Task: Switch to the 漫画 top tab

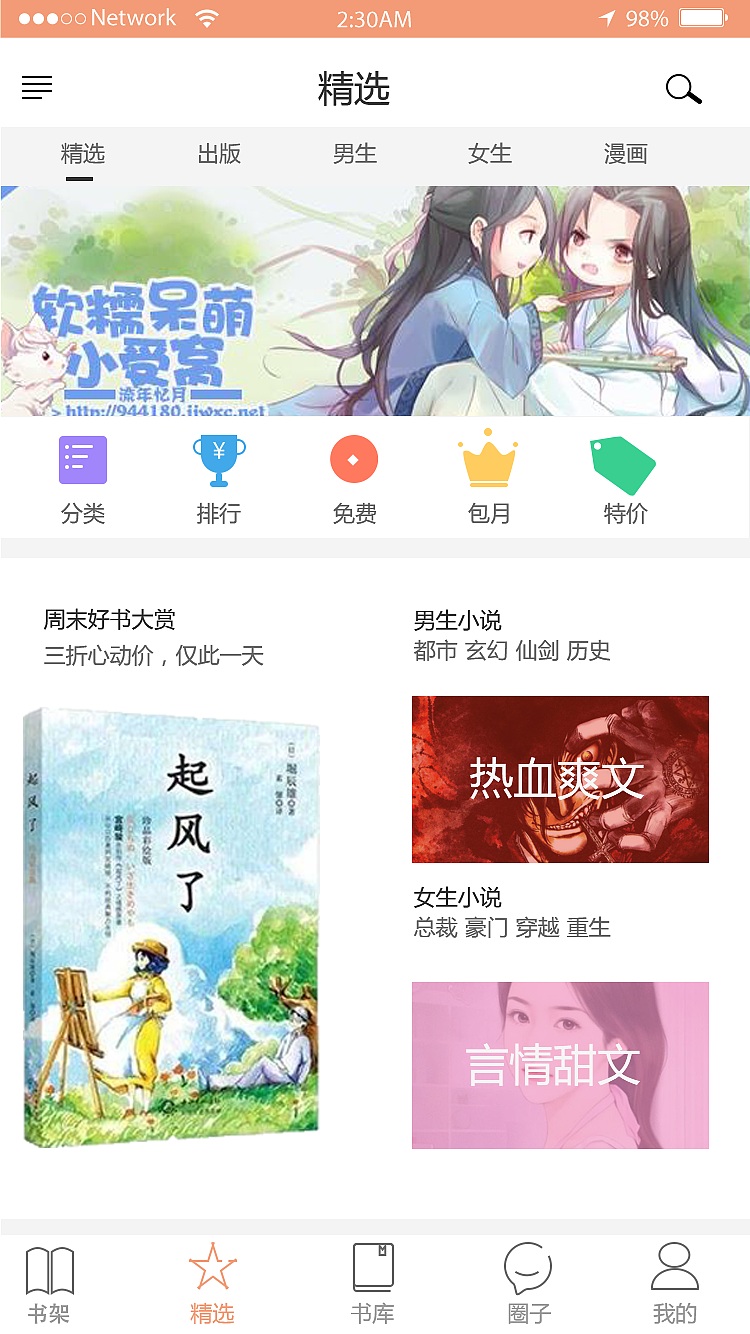Action: tap(626, 154)
